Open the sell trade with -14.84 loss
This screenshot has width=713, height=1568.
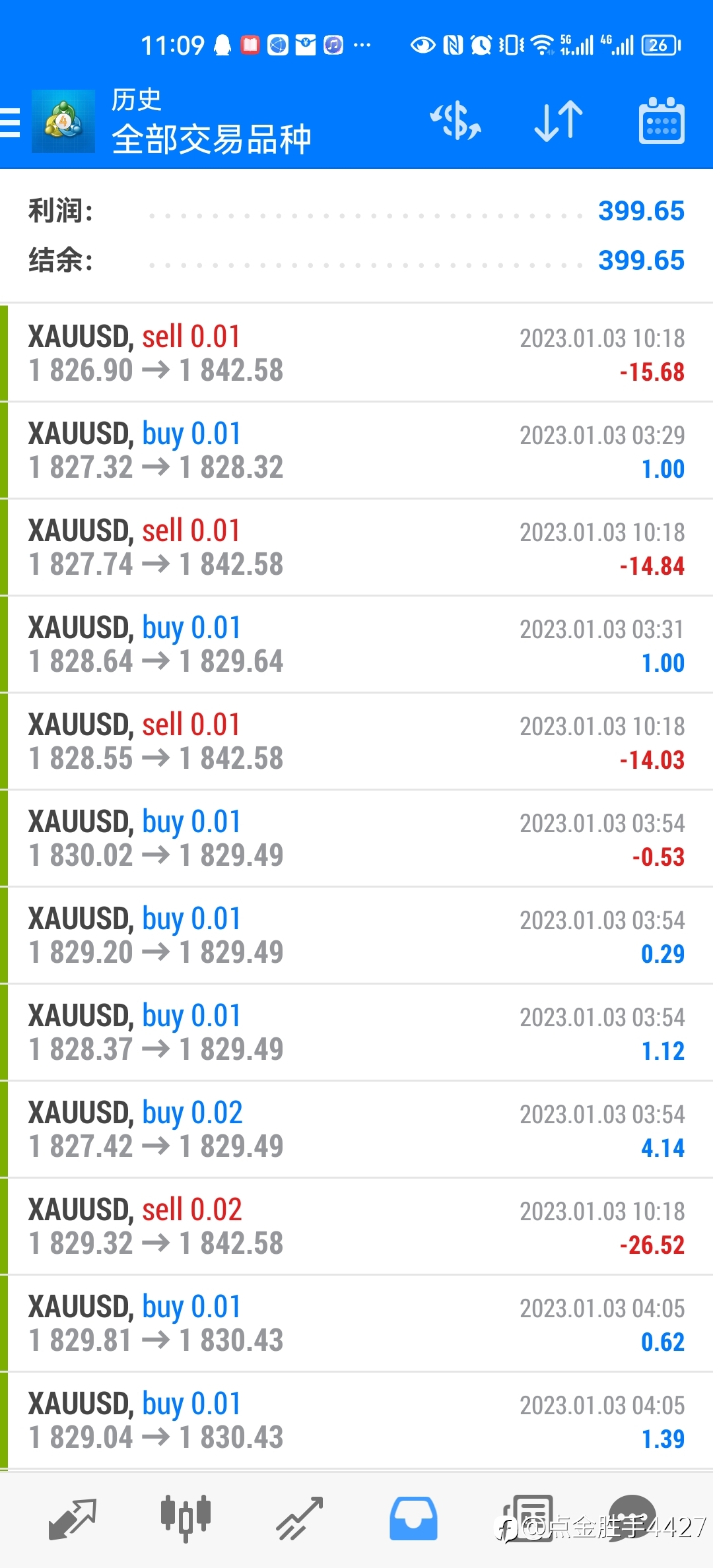tap(356, 547)
